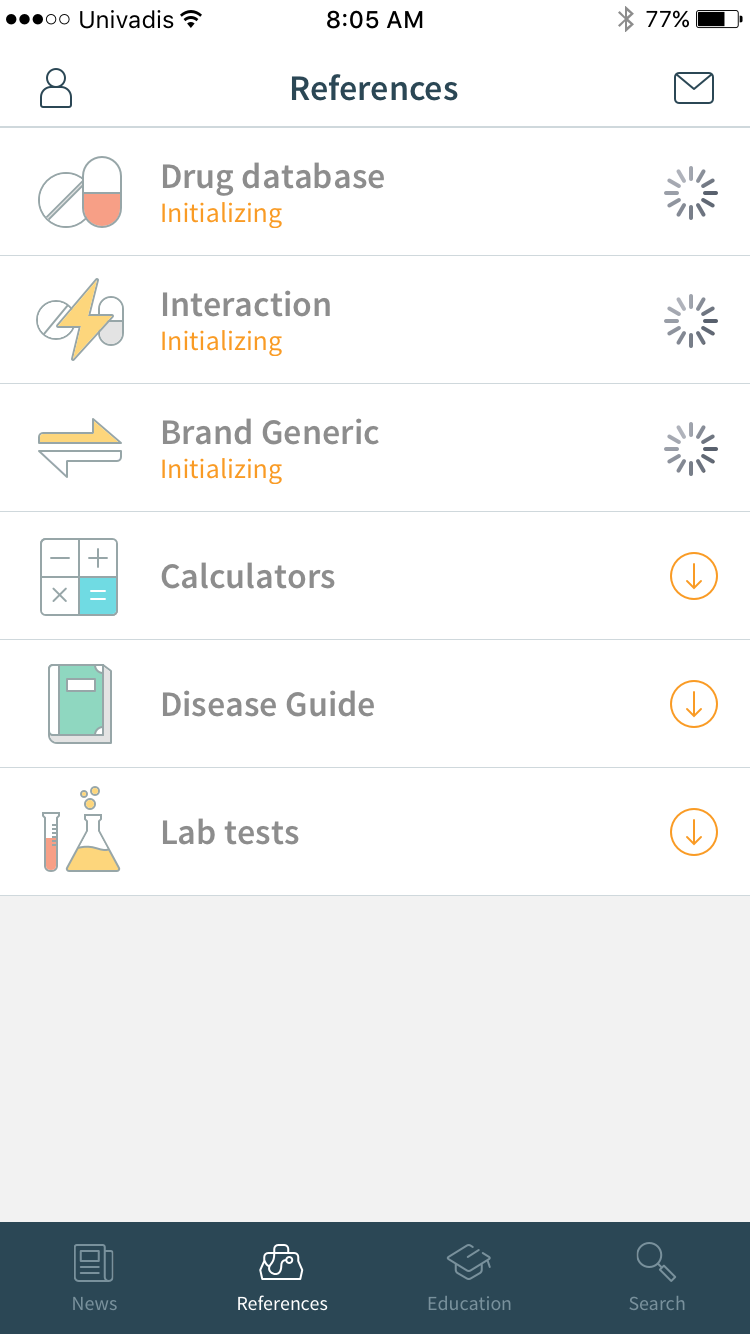Download the Calculators content
The height and width of the screenshot is (1334, 750).
pyautogui.click(x=694, y=576)
